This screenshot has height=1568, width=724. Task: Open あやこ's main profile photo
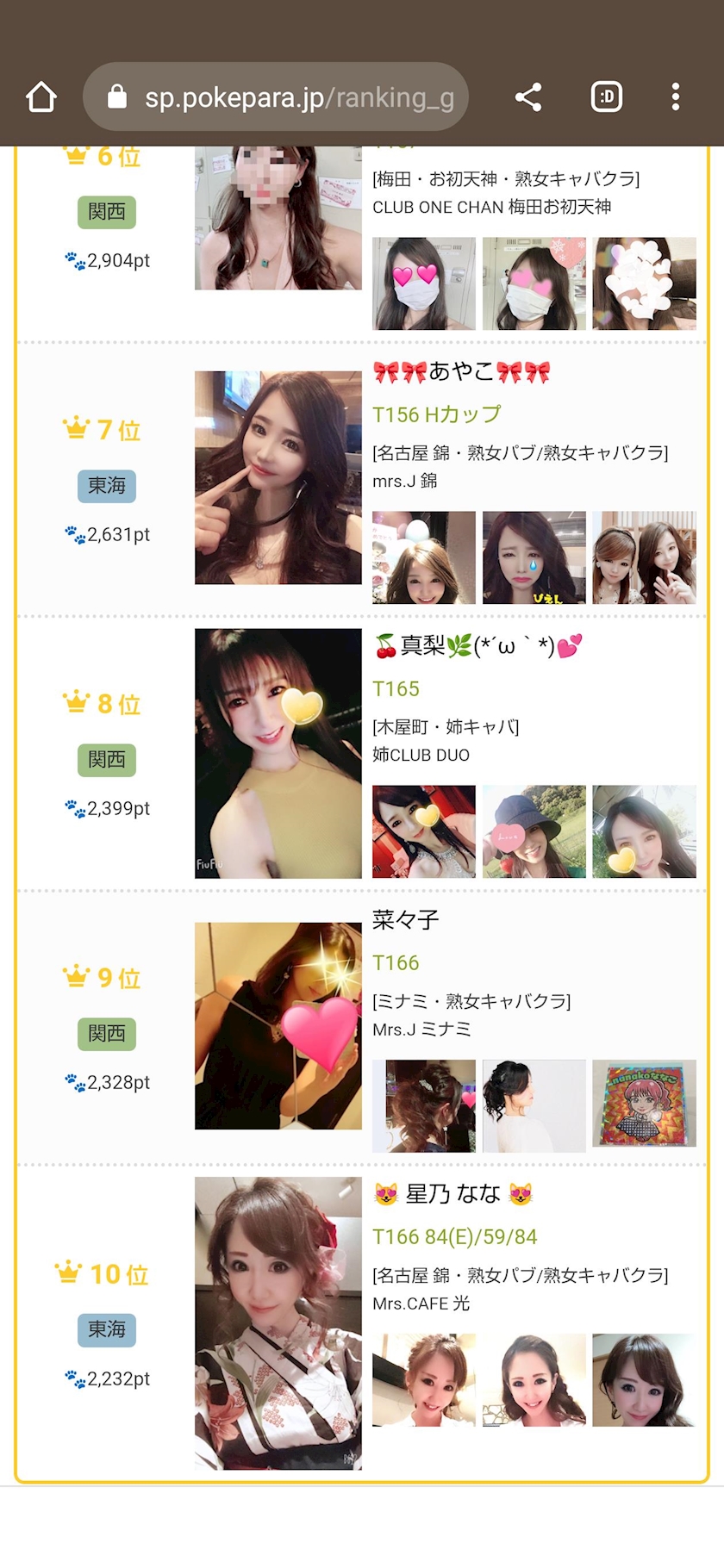pos(278,477)
